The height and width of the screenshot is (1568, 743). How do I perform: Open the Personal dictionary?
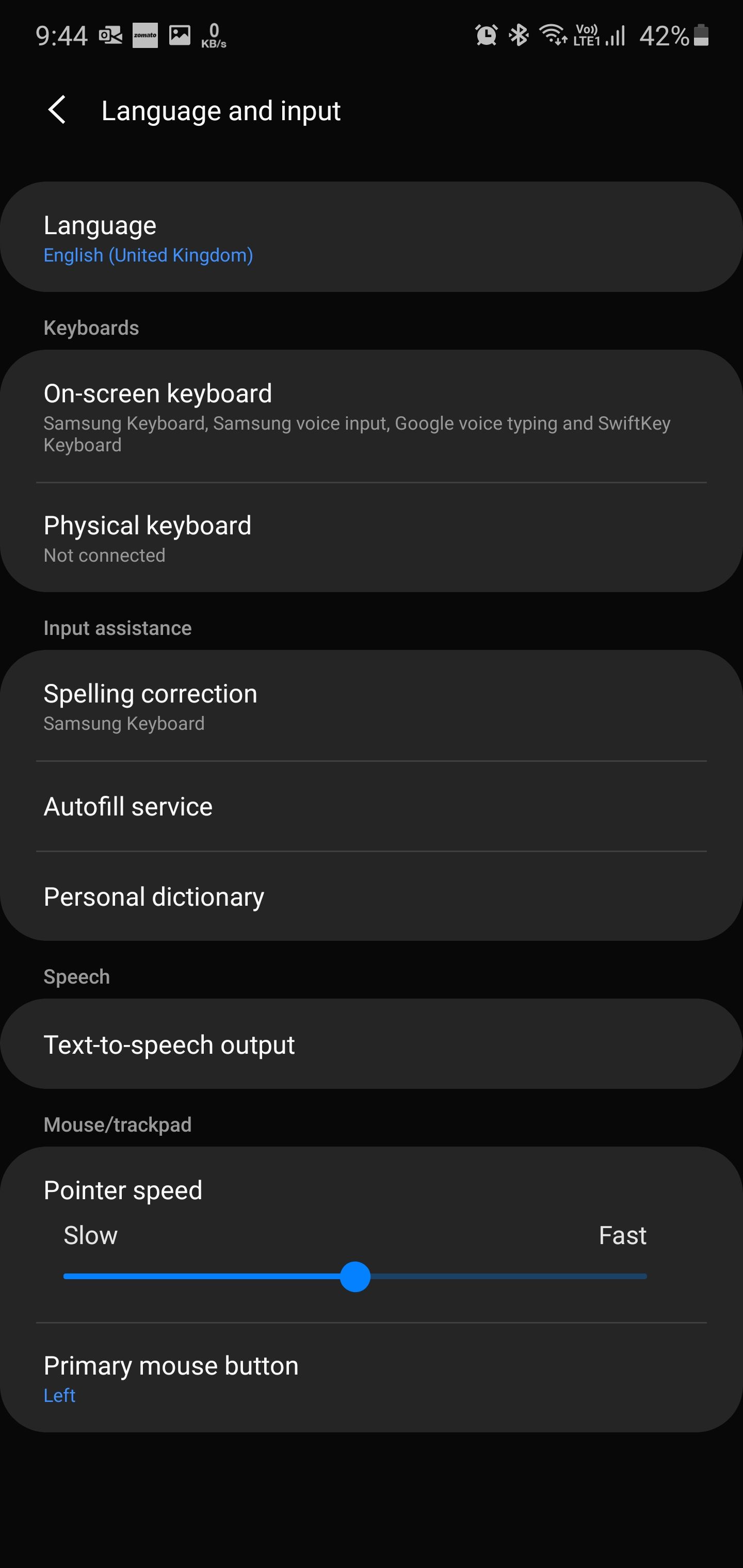coord(372,895)
